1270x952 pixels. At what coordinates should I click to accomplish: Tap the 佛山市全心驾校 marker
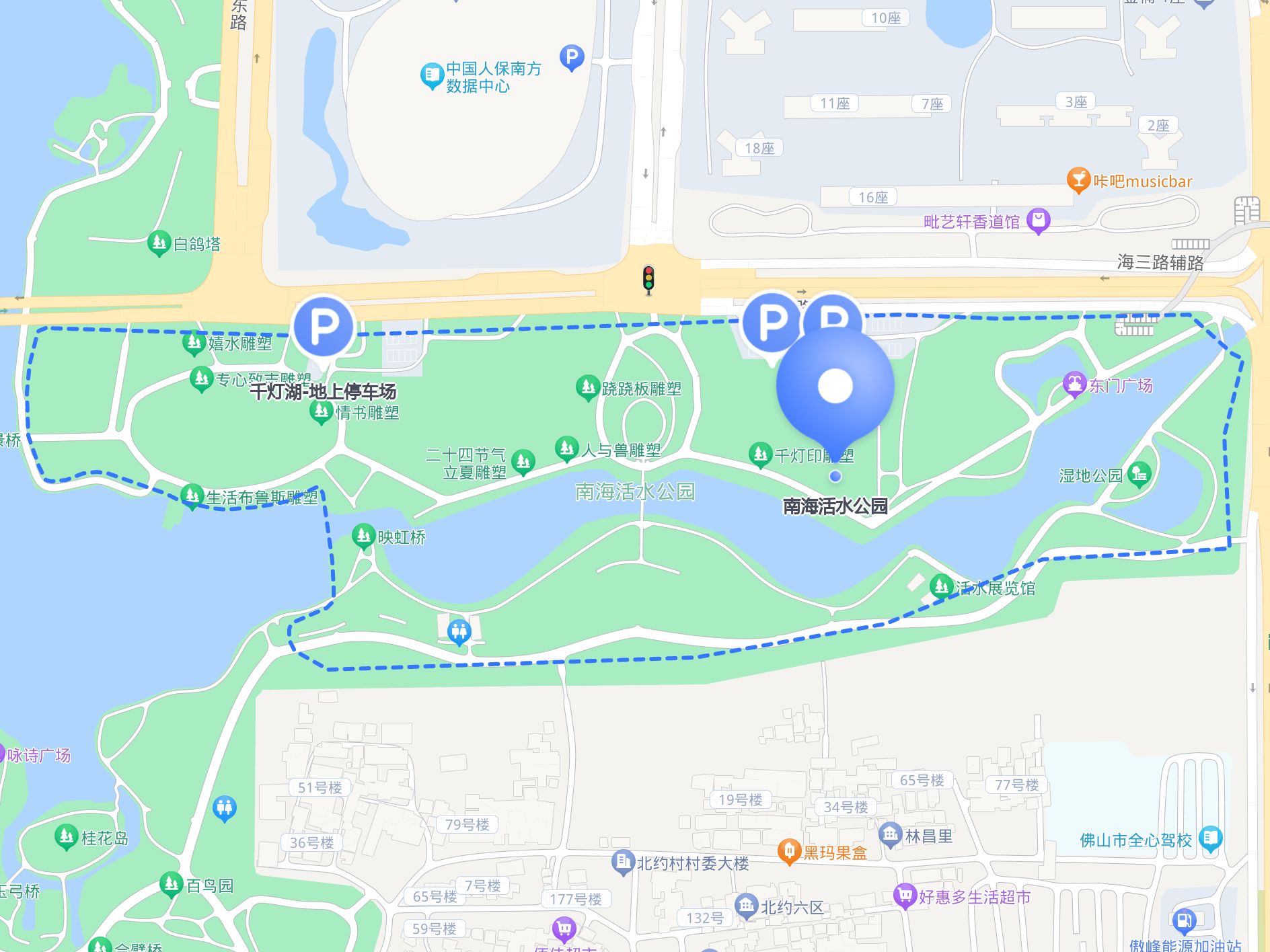tap(1210, 838)
